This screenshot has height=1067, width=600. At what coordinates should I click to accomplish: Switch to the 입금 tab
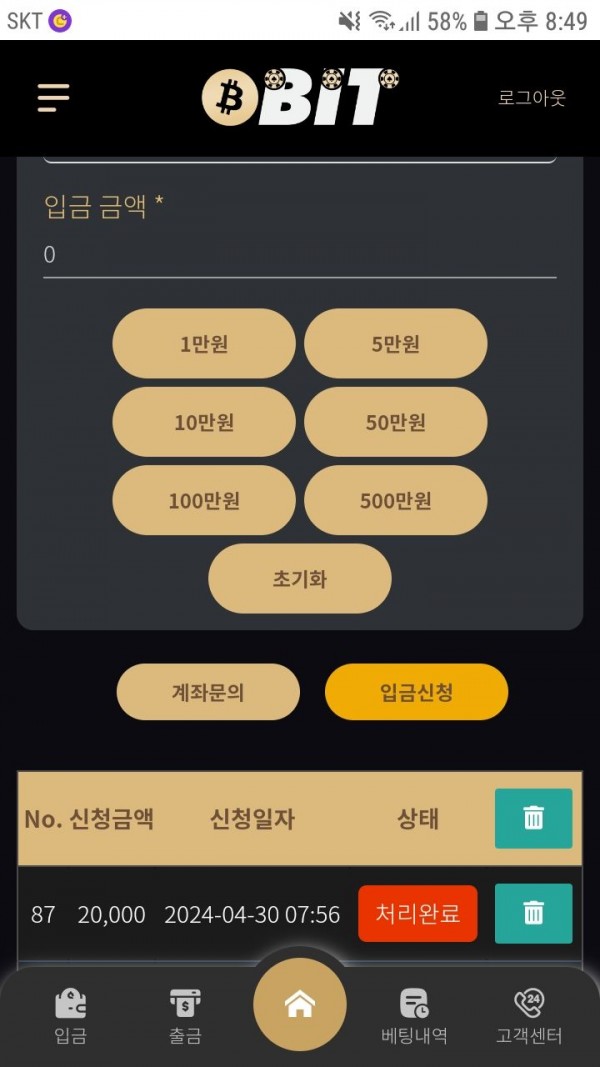tap(70, 1016)
